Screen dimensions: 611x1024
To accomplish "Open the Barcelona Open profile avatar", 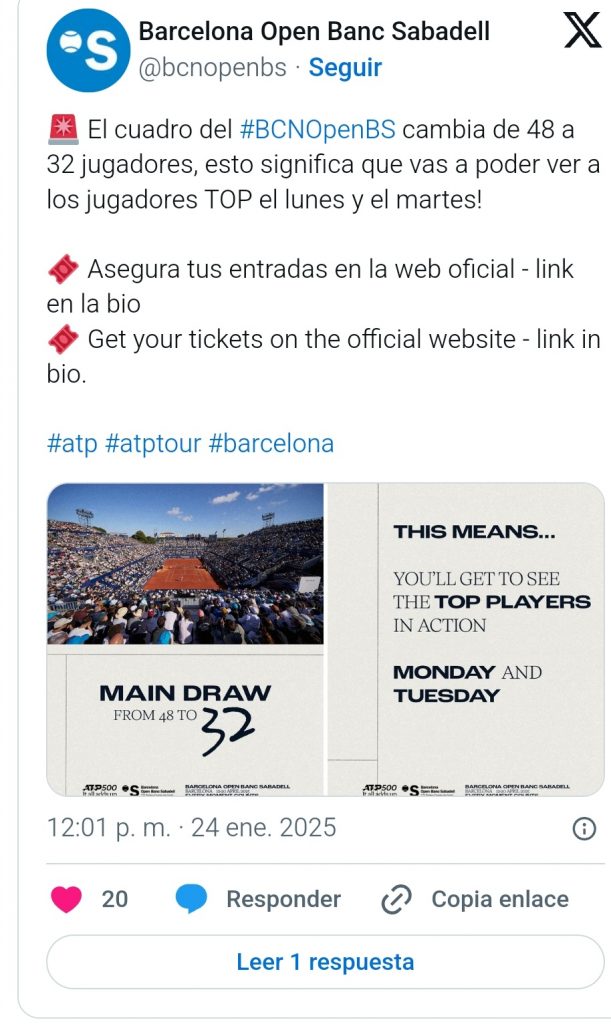I will point(88,50).
